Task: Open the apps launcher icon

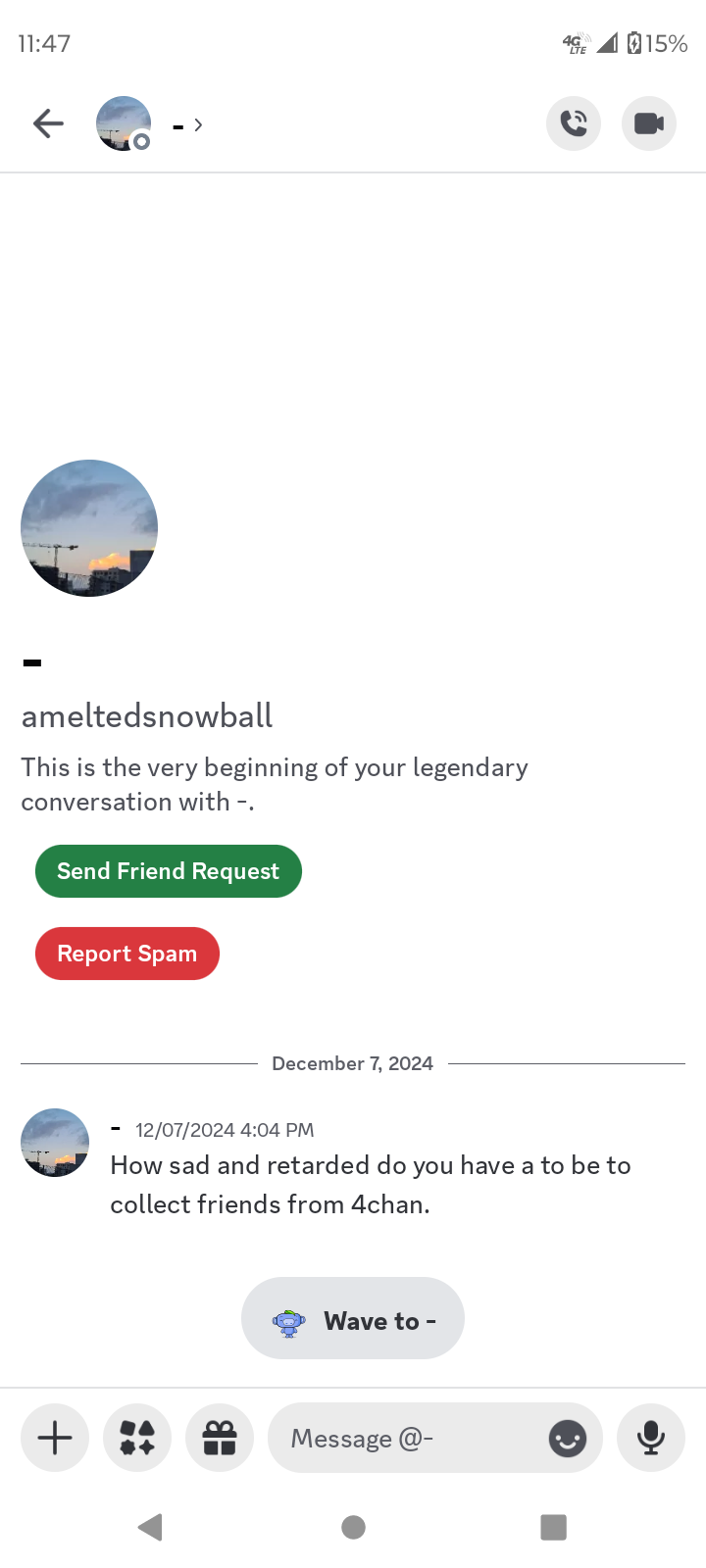Action: coord(137,1438)
